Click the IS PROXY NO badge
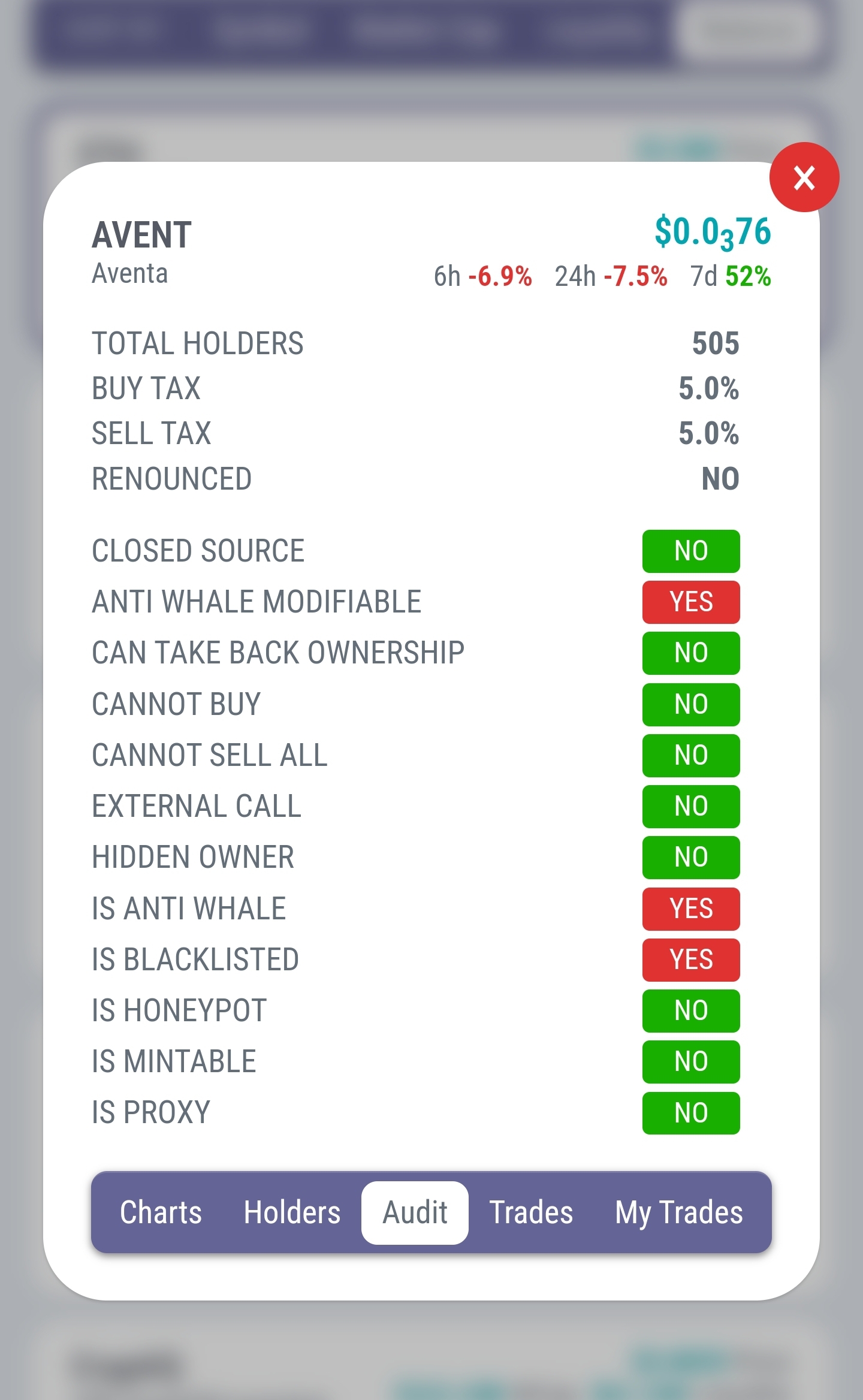Viewport: 863px width, 1400px height. 690,1113
